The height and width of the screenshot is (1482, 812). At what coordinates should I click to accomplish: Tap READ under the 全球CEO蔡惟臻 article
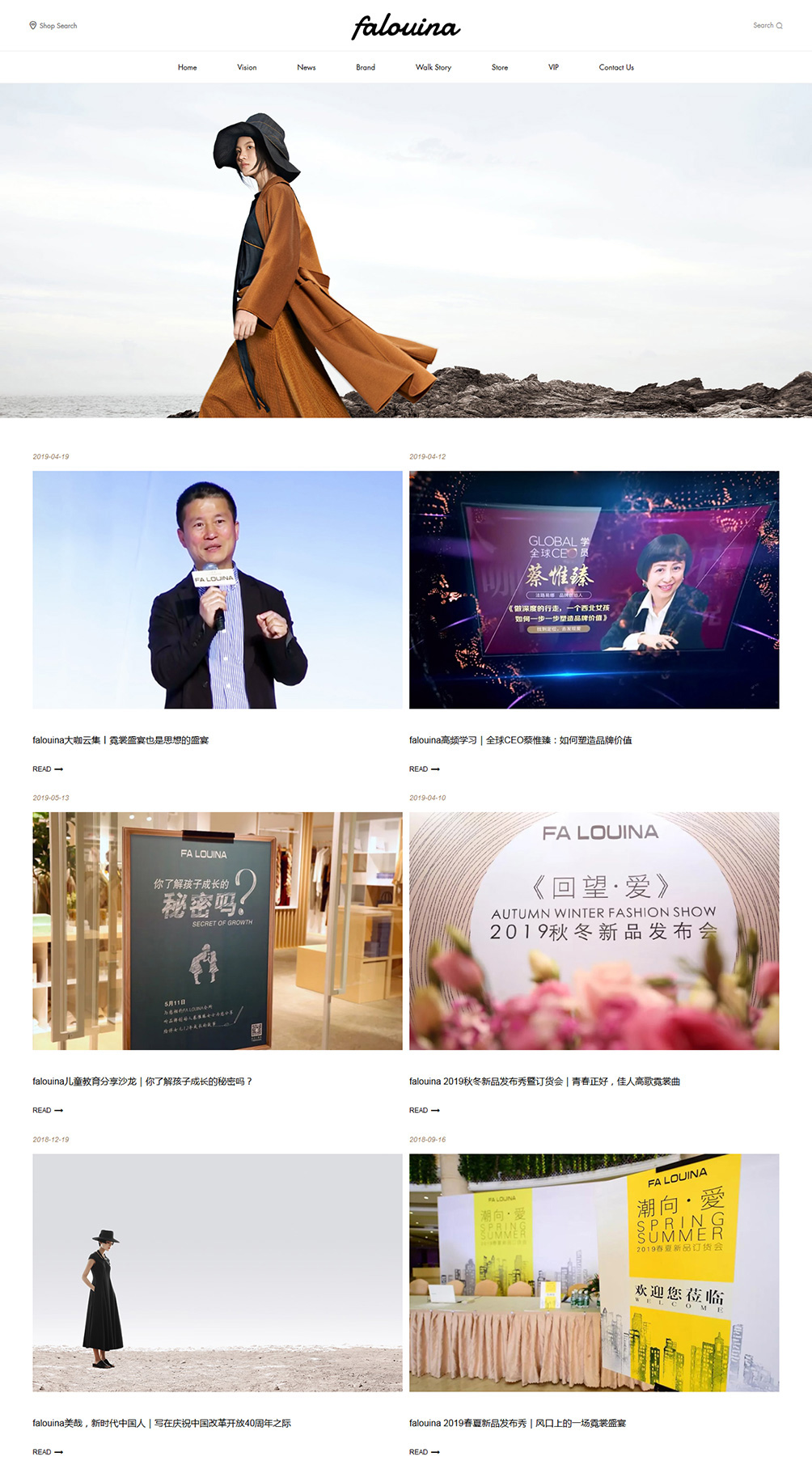coord(425,769)
